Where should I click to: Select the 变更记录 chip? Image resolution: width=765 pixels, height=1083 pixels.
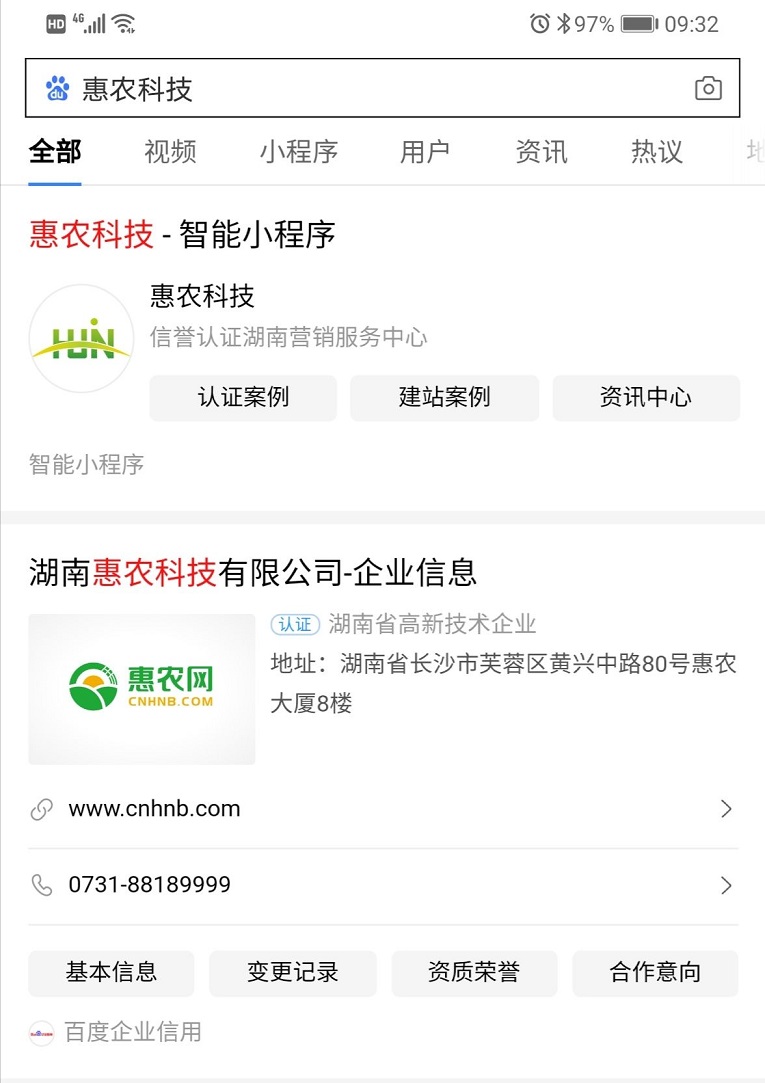tap(292, 972)
